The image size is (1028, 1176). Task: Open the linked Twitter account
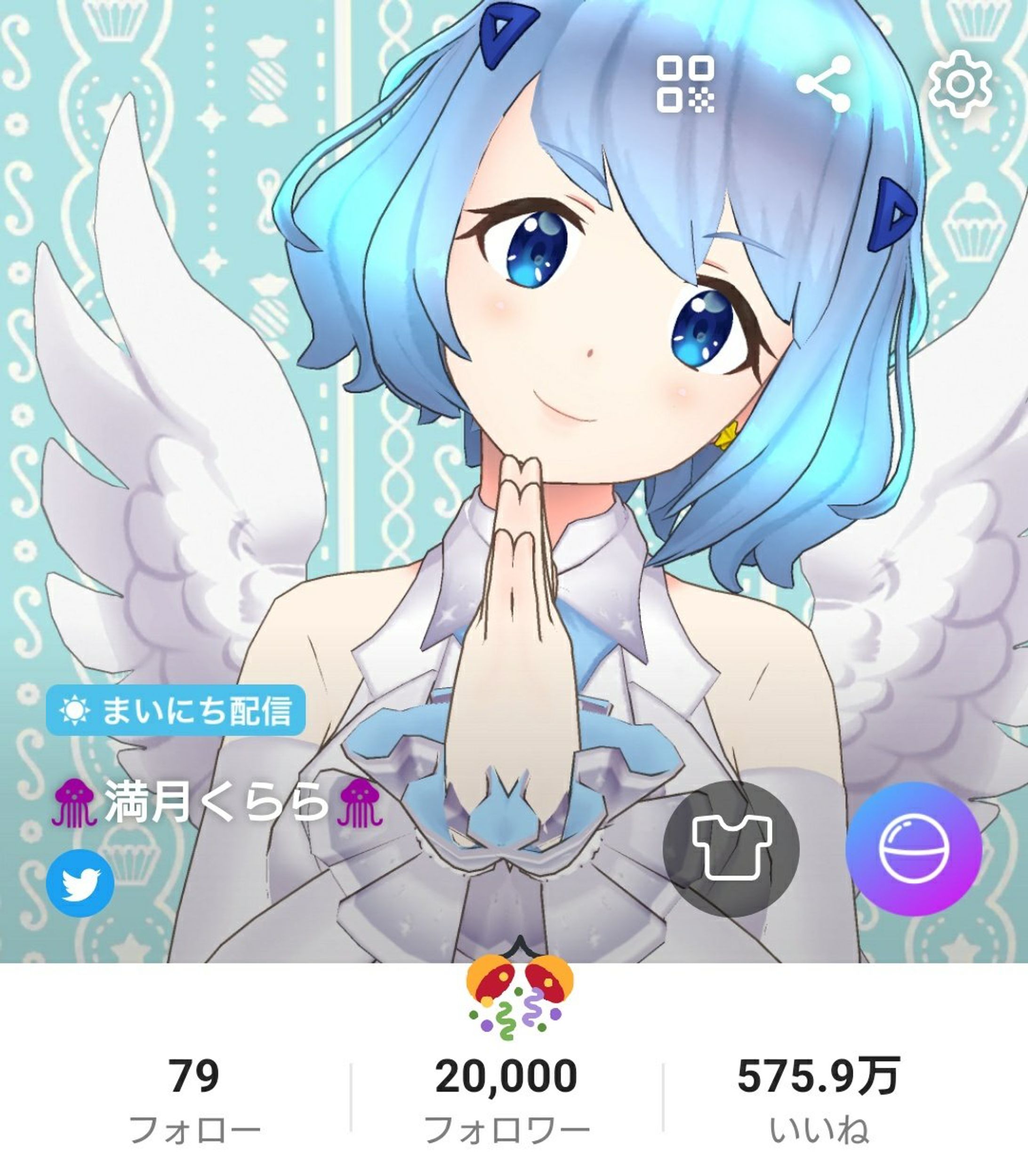[x=80, y=884]
